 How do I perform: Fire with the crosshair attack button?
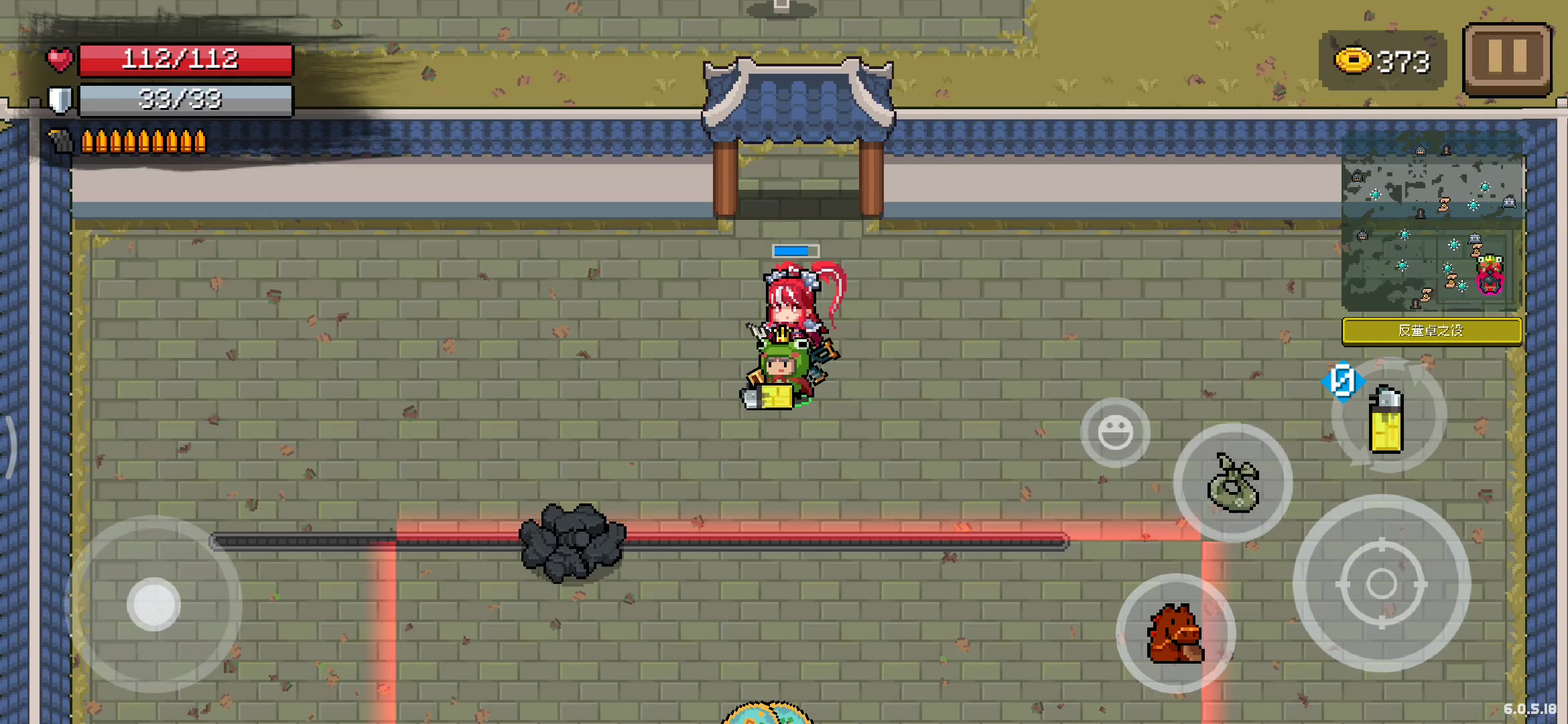coord(1382,583)
